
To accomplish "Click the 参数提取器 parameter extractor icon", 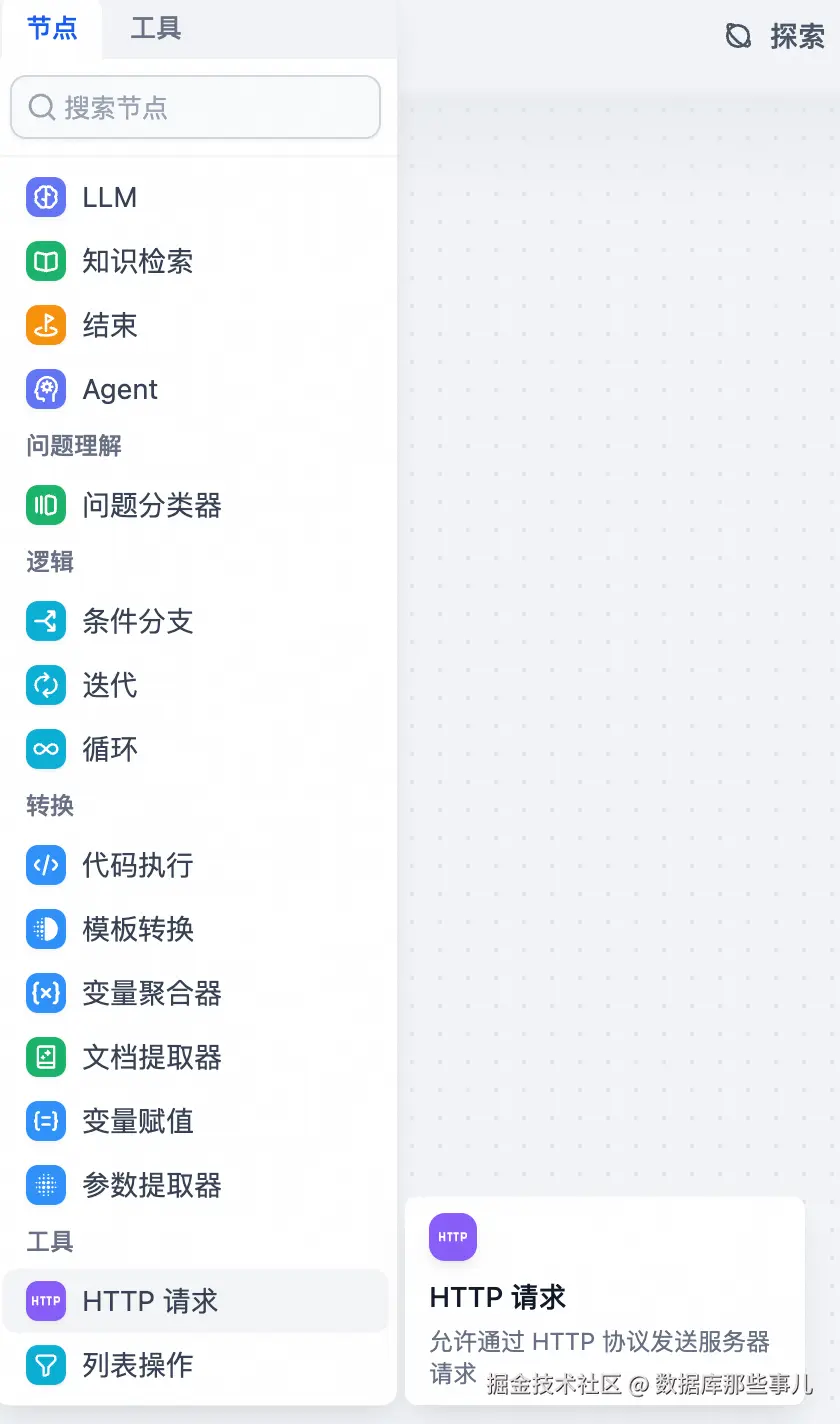I will coord(45,1185).
